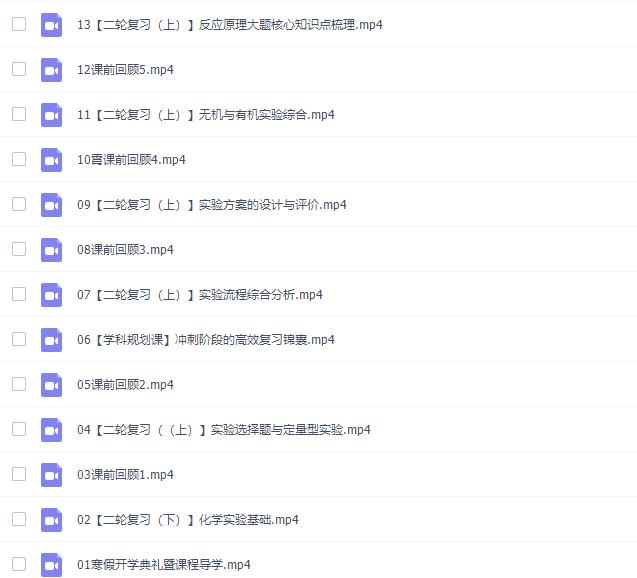Tick checkbox next to 07 实验流程综合分析.mp4
This screenshot has height=578, width=637.
[19, 294]
